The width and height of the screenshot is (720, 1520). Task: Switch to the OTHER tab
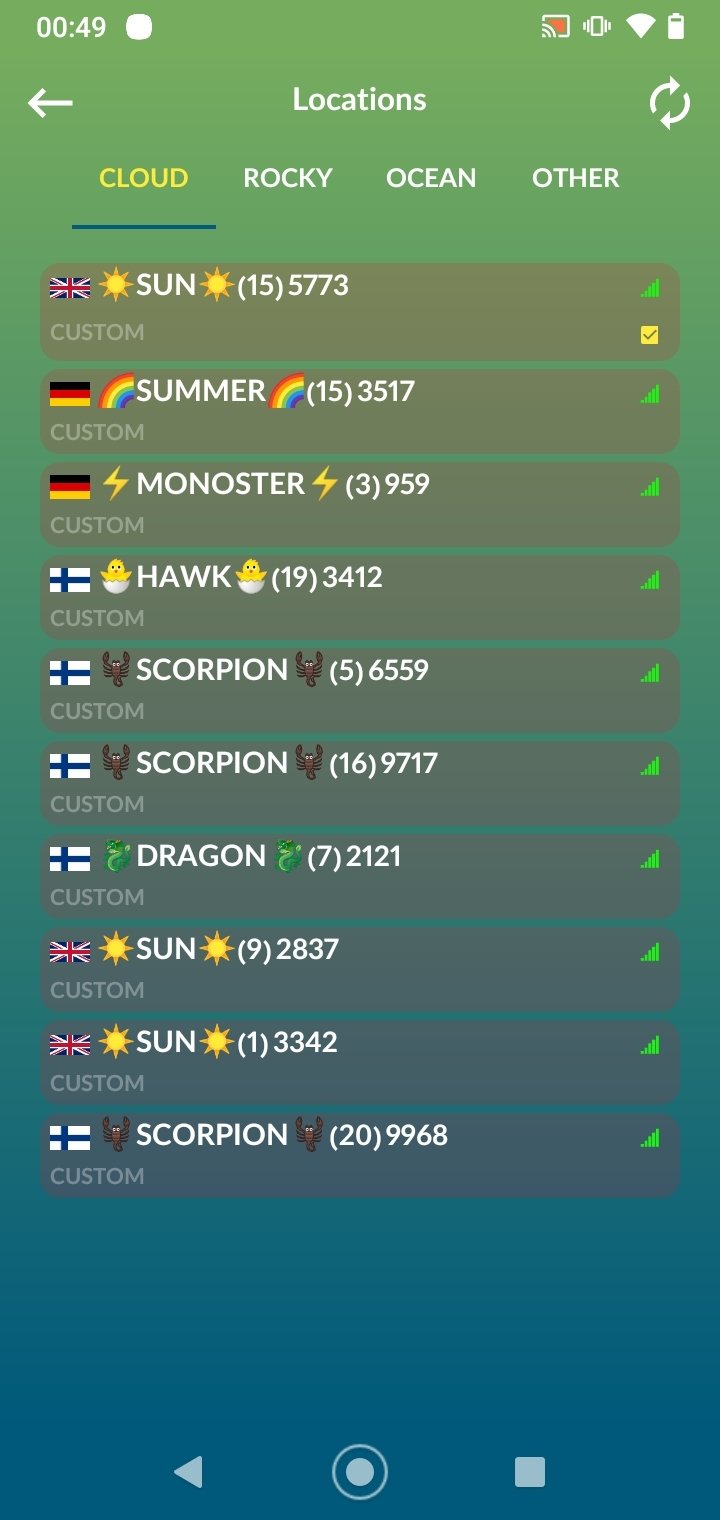575,178
